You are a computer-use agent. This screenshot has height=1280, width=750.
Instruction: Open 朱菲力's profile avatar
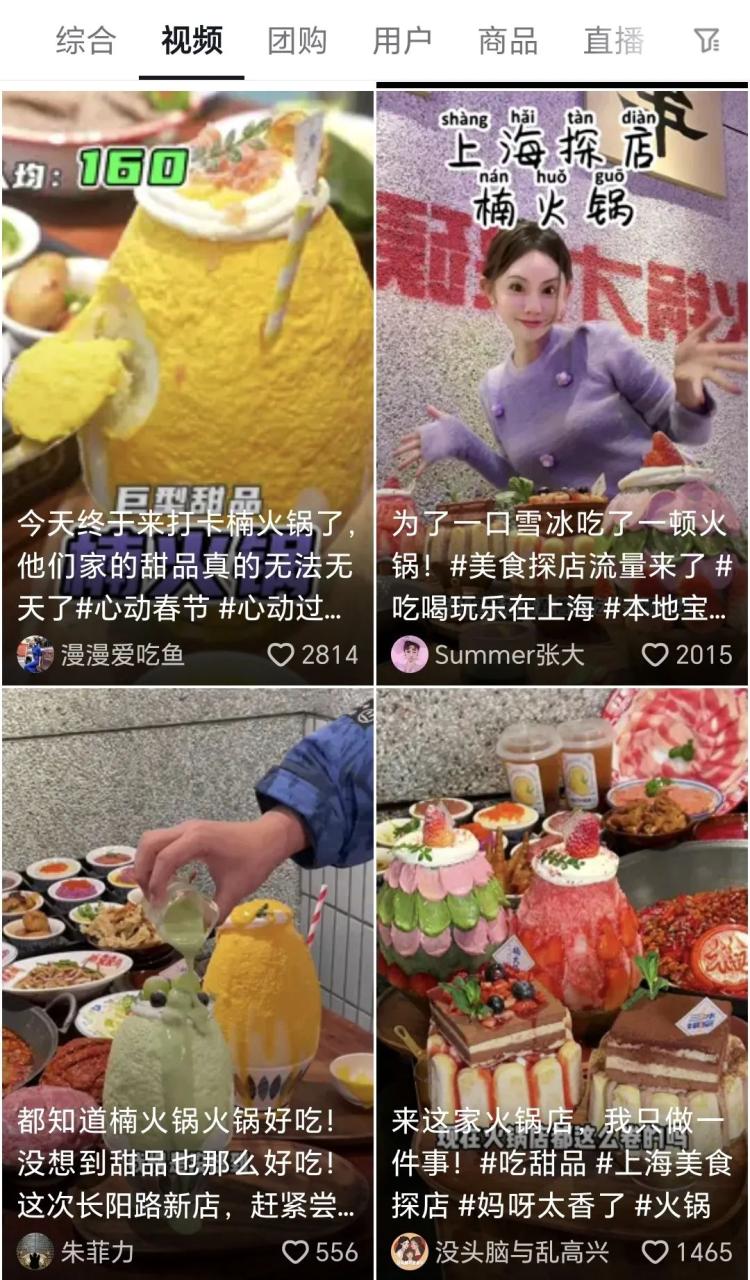35,1252
